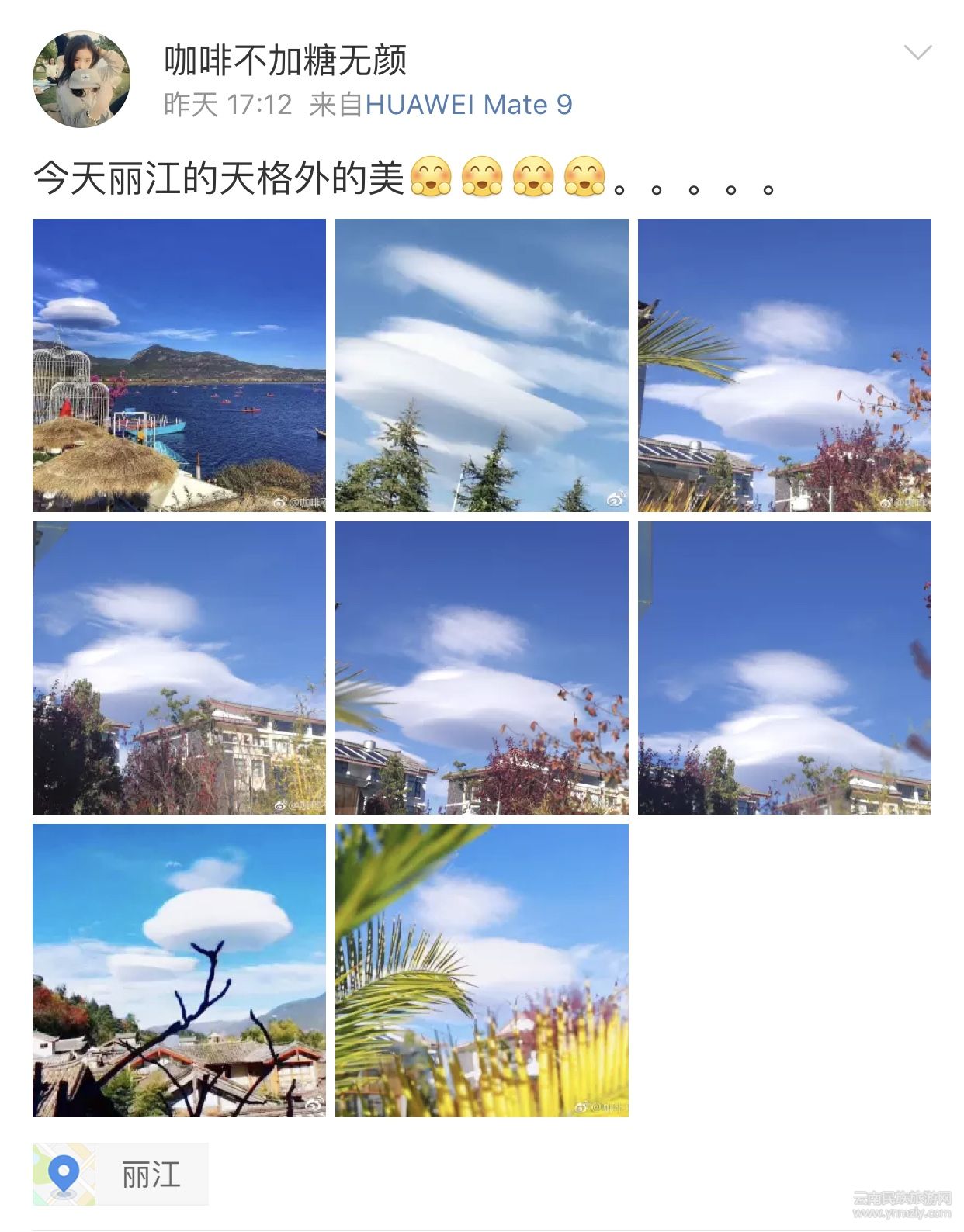Image resolution: width=964 pixels, height=1232 pixels.
Task: Open username 咖啡不加糖无颜 profile
Action: (x=285, y=61)
